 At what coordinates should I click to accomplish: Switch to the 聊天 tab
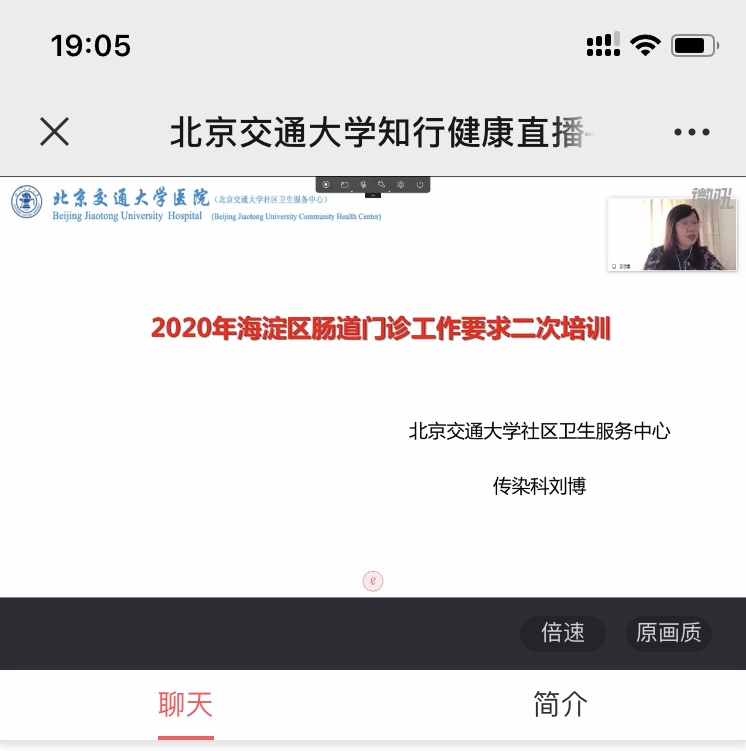(186, 704)
